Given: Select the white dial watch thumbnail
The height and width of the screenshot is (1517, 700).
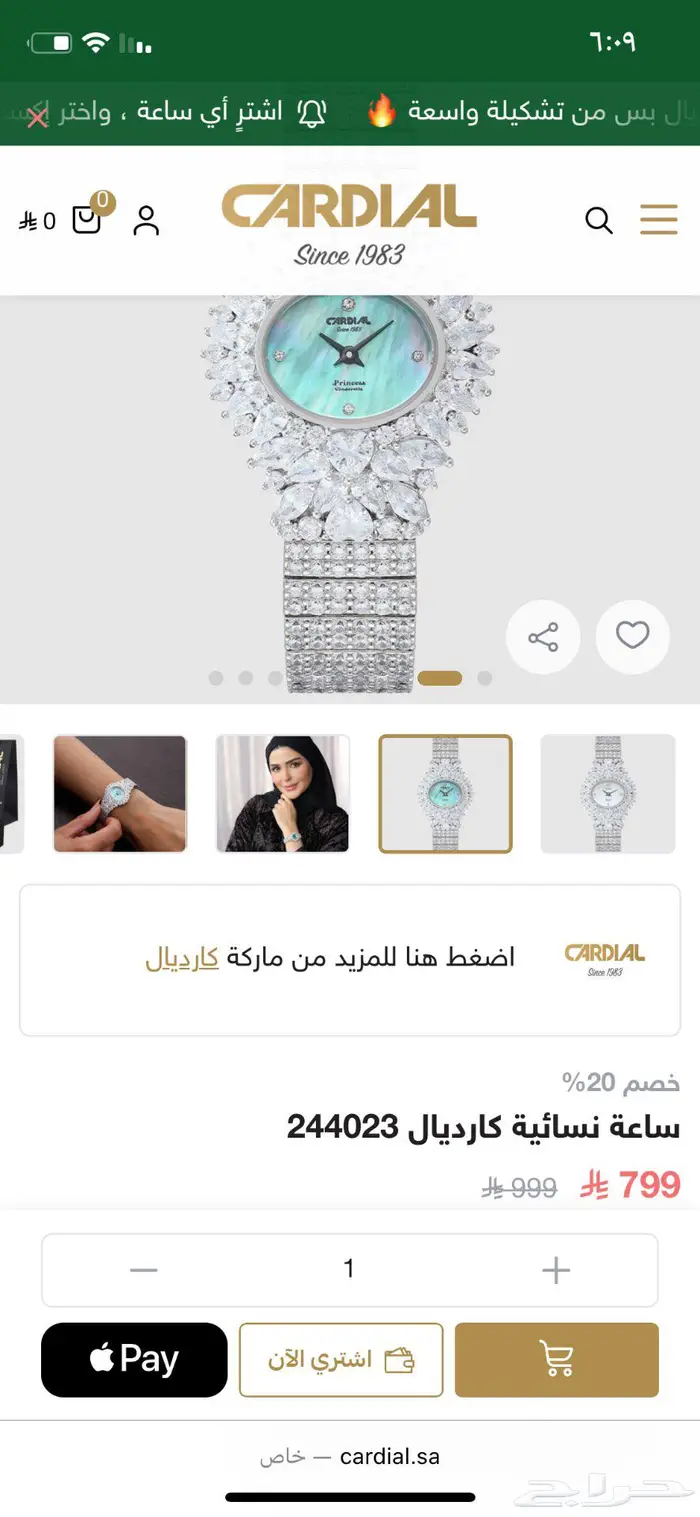Looking at the screenshot, I should click(x=608, y=794).
